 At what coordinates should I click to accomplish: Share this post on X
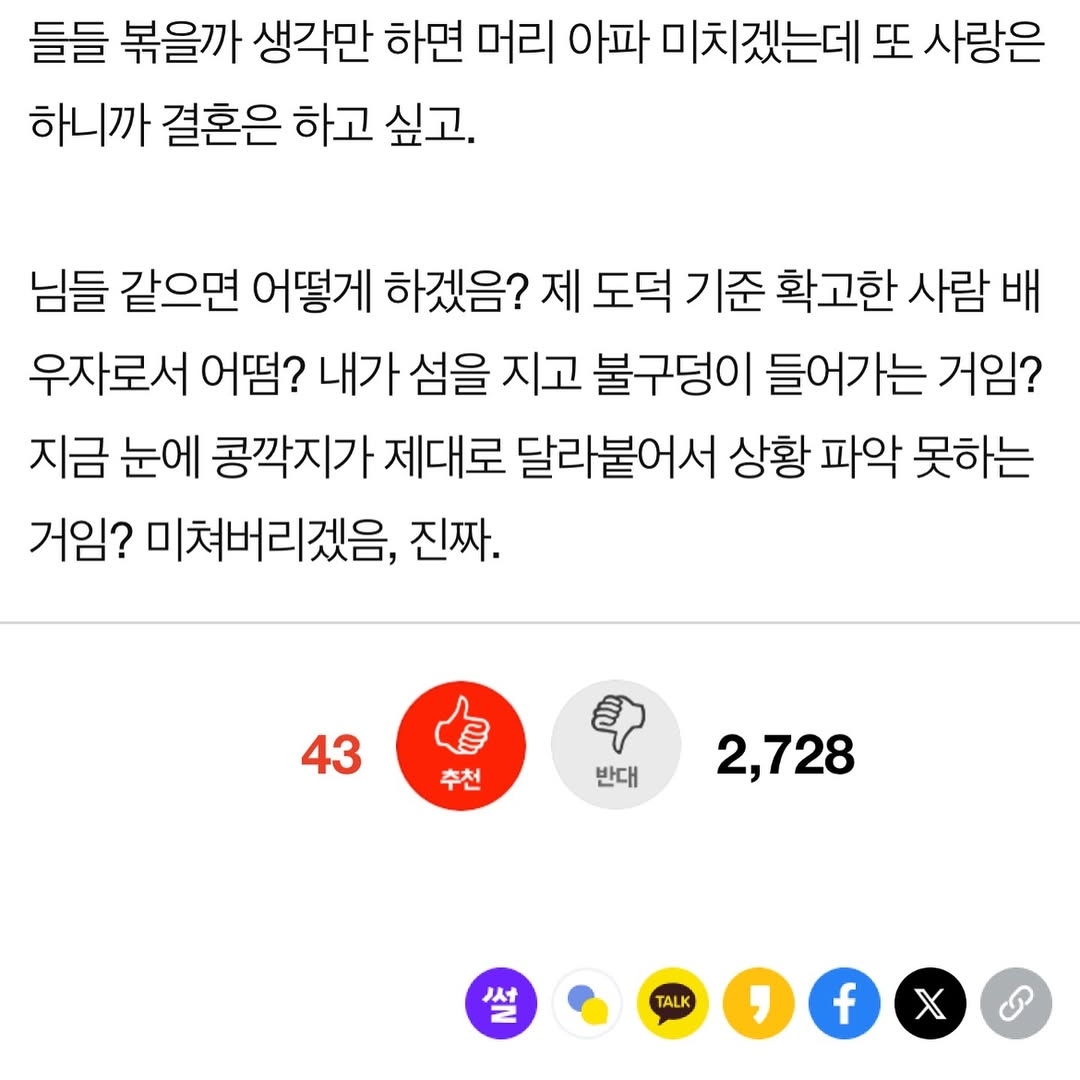click(930, 1003)
